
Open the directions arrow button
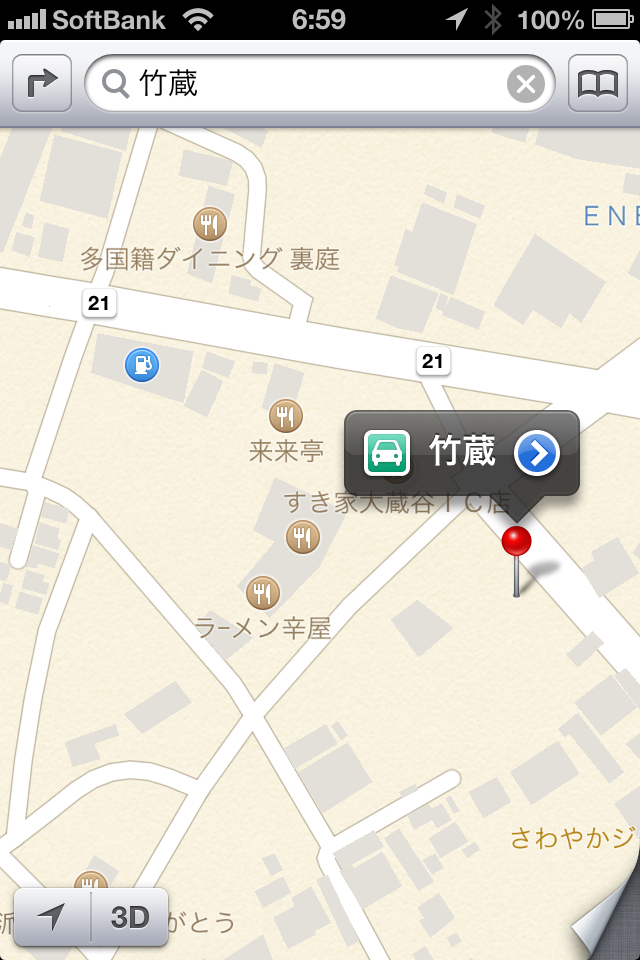pos(42,84)
